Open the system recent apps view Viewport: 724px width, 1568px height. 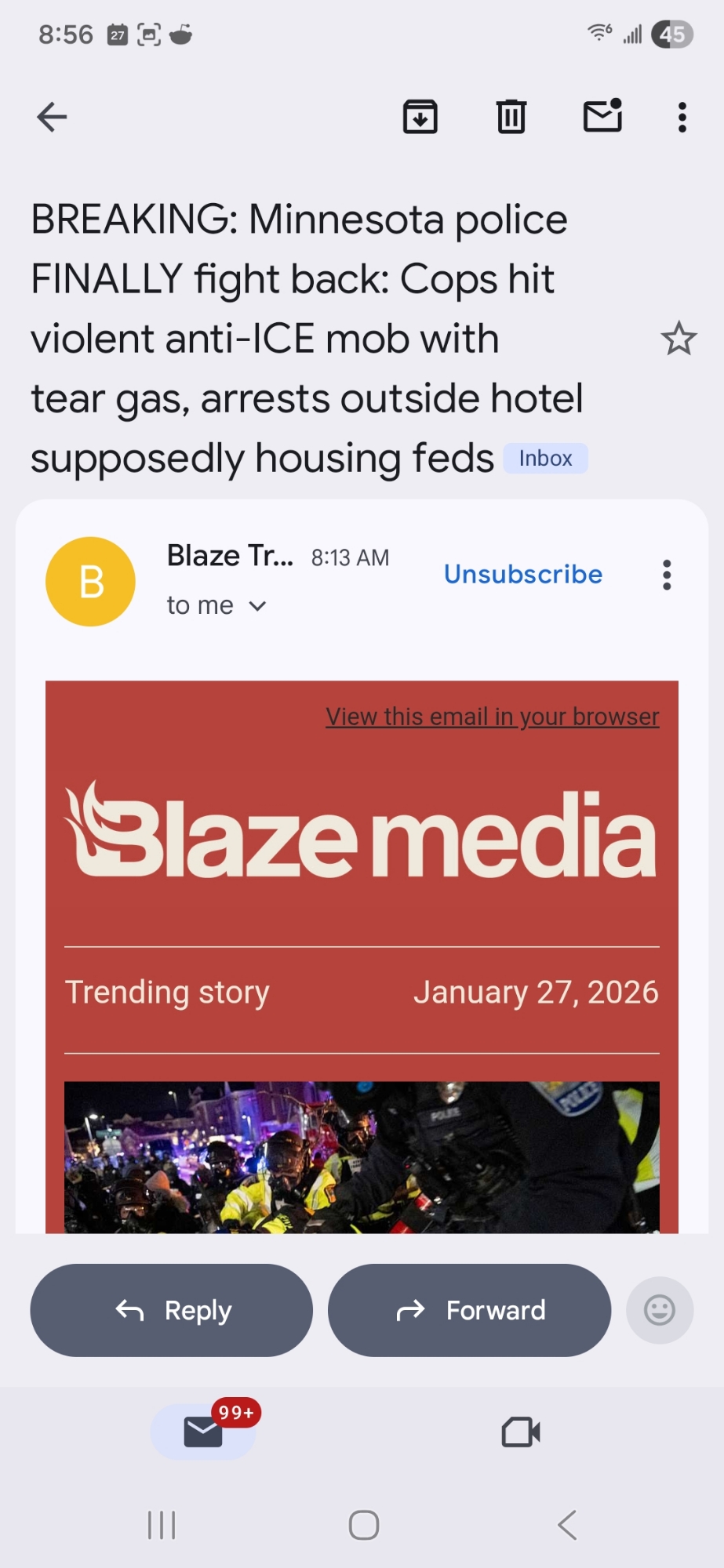[x=162, y=1525]
